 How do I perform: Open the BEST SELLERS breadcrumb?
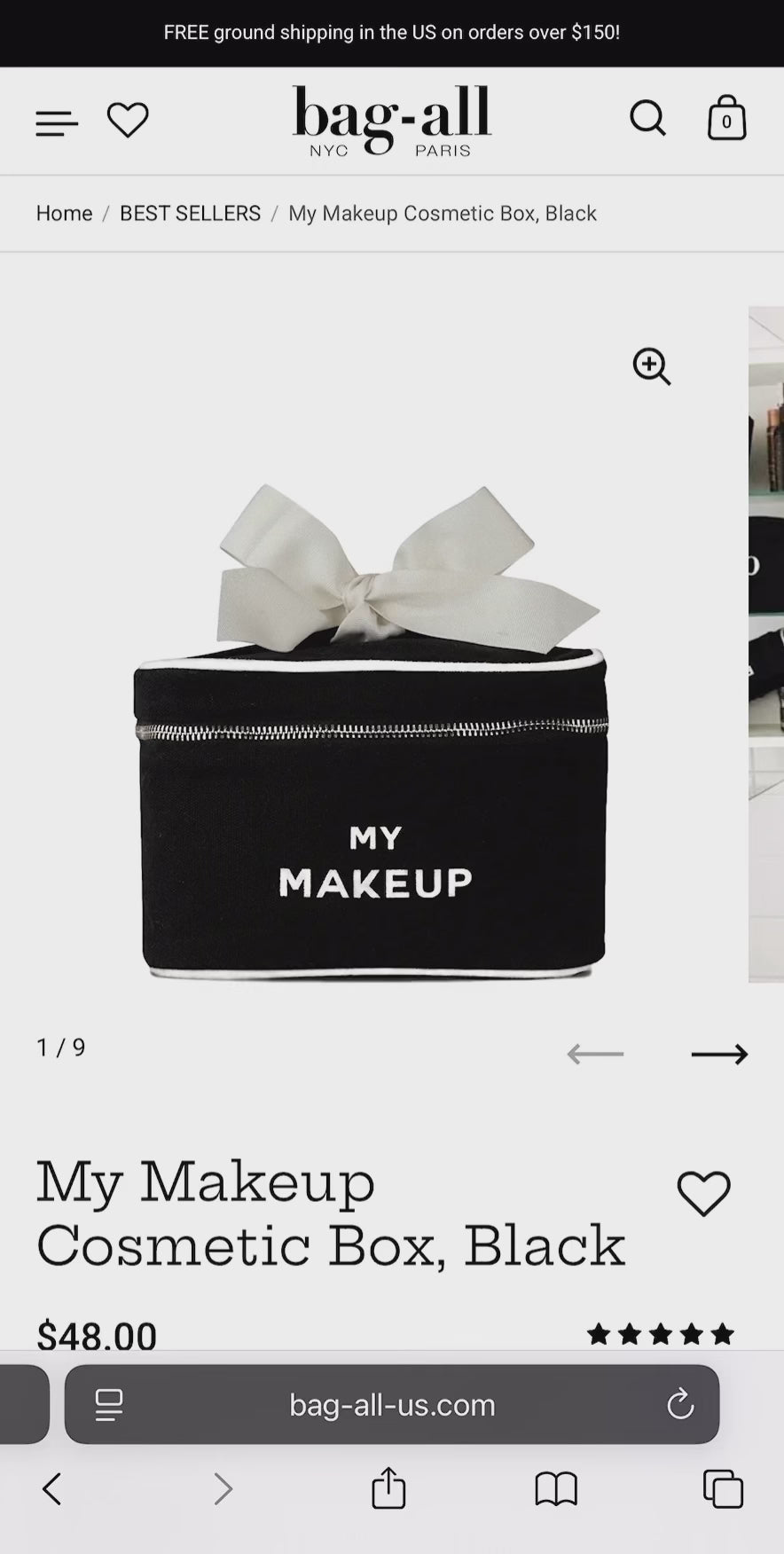click(190, 213)
